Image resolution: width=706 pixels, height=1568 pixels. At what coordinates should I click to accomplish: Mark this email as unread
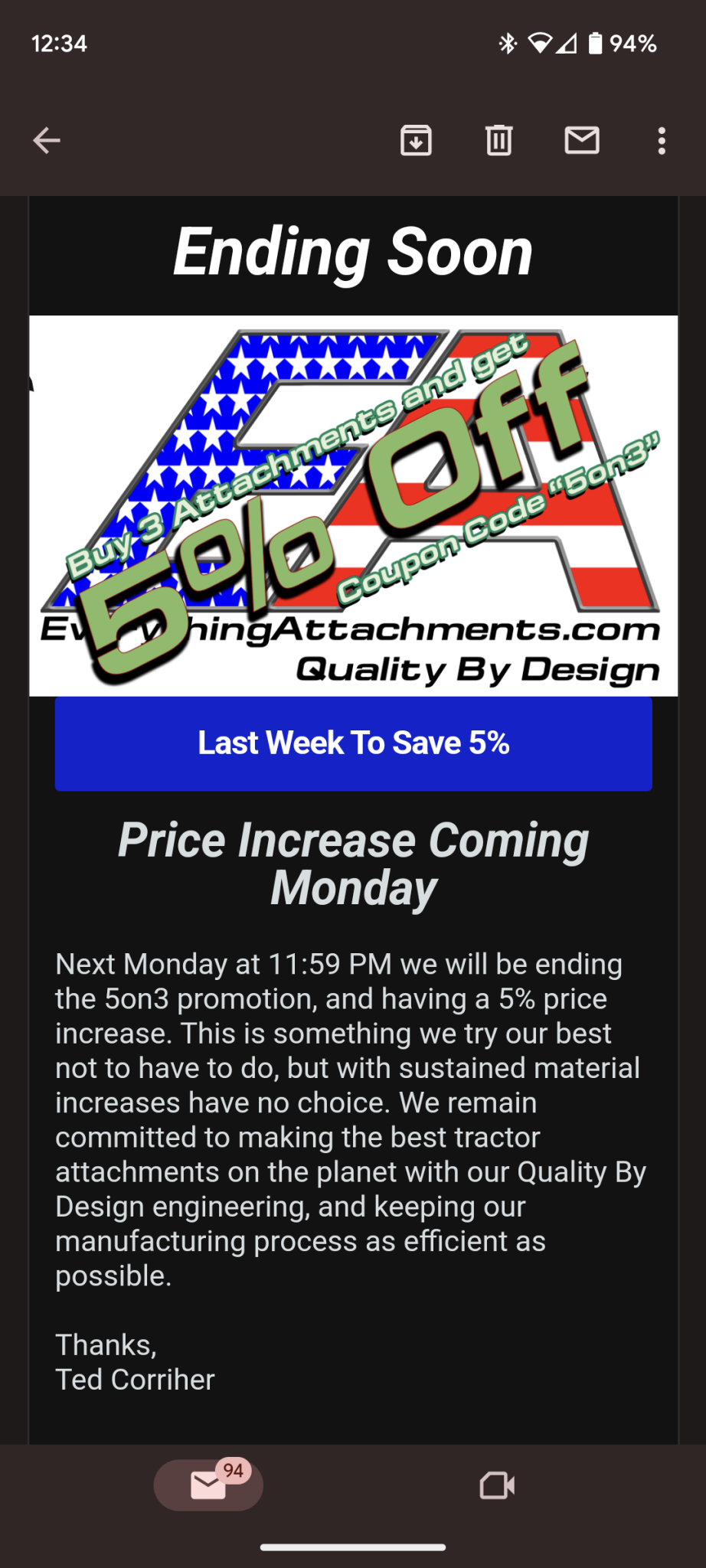pyautogui.click(x=582, y=141)
